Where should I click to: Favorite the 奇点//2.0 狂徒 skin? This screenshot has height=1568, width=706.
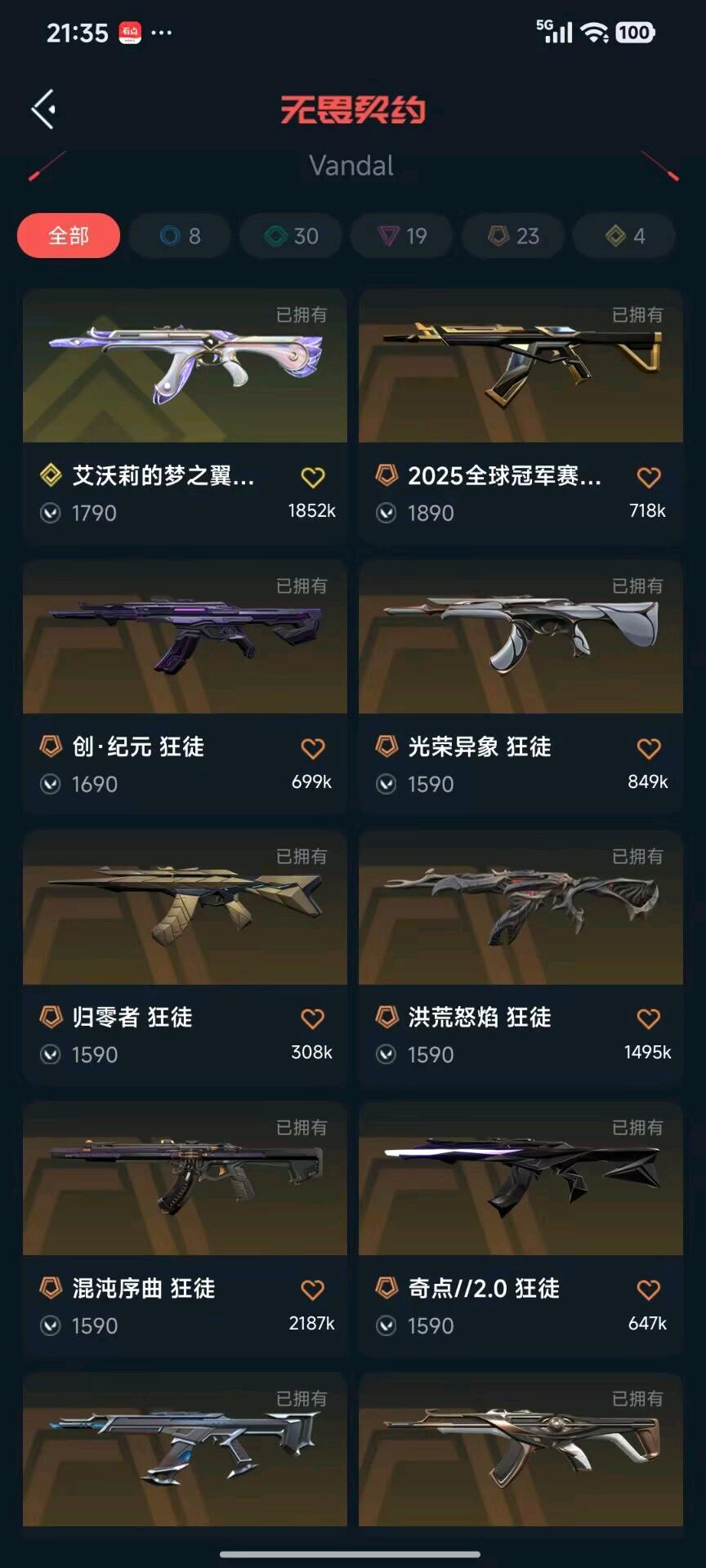click(649, 1290)
